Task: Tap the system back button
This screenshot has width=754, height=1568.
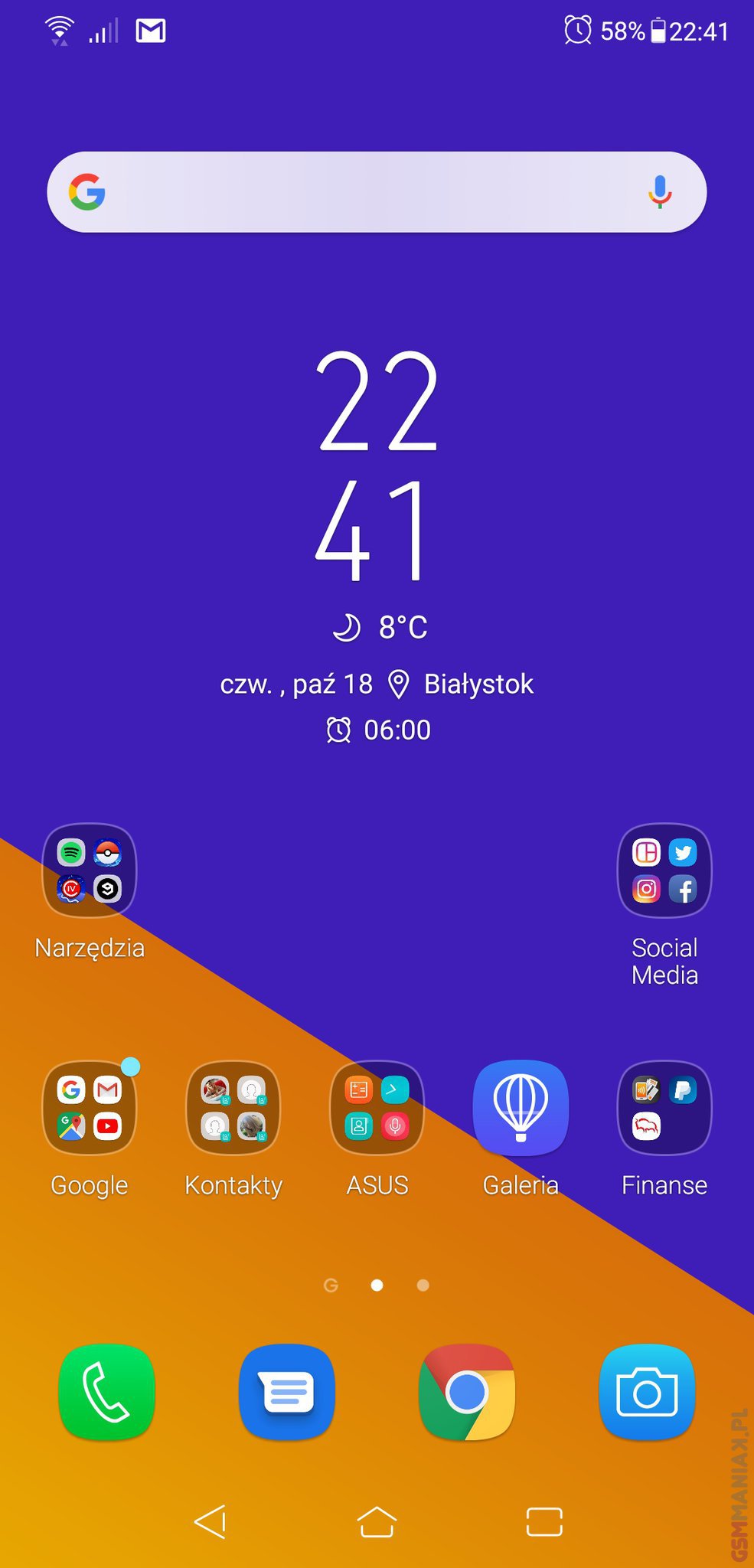Action: (210, 1521)
